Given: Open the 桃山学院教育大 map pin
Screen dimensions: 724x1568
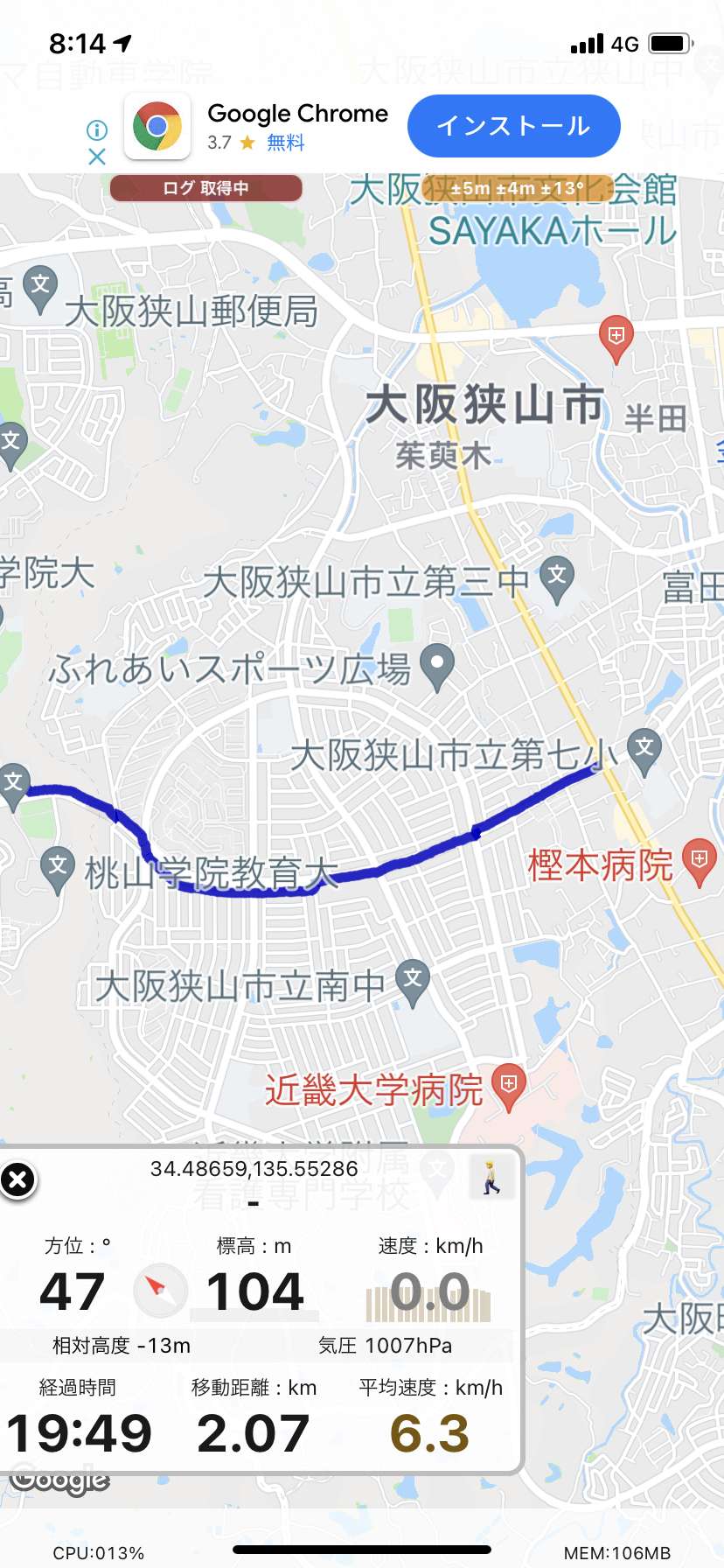Looking at the screenshot, I should point(58,871).
